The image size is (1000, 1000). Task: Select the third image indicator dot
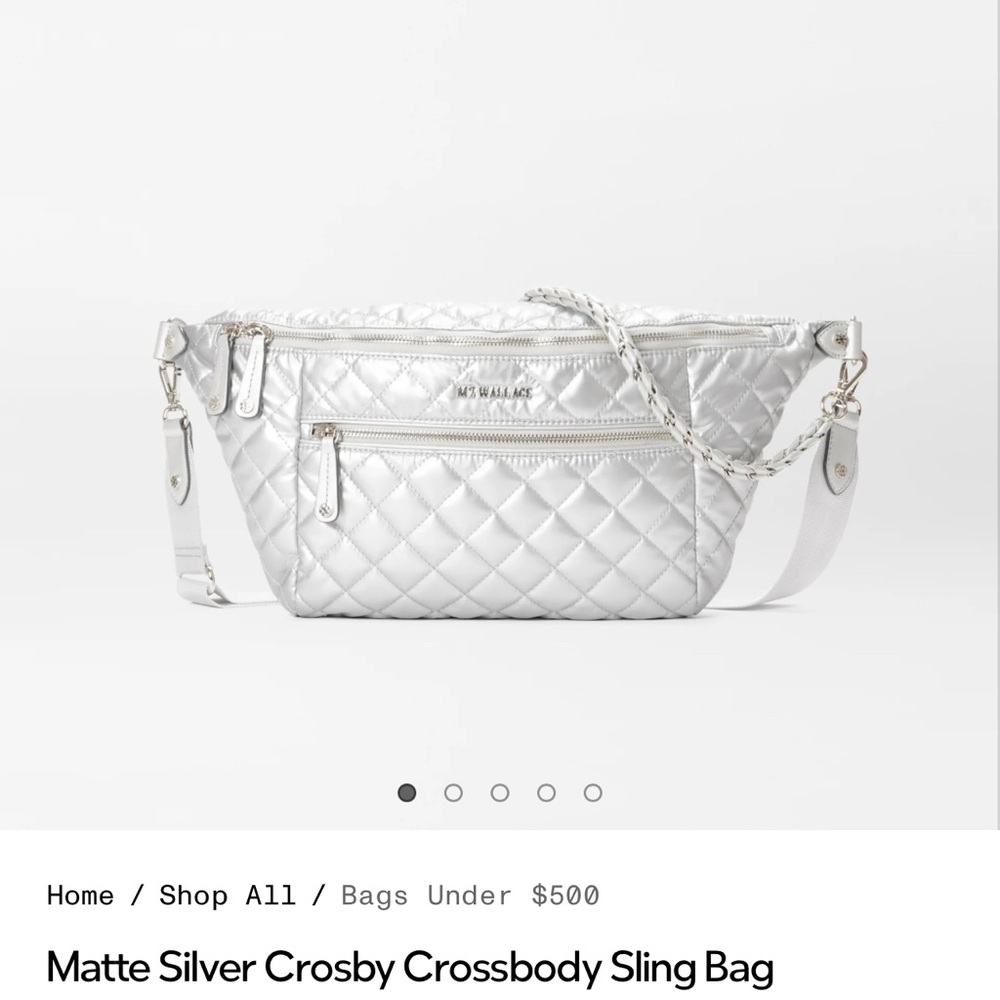coord(500,793)
